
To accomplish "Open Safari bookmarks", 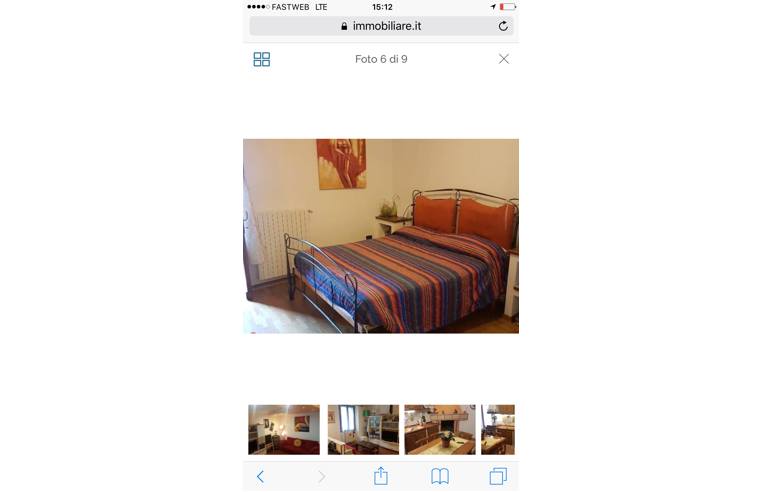I will coord(440,477).
